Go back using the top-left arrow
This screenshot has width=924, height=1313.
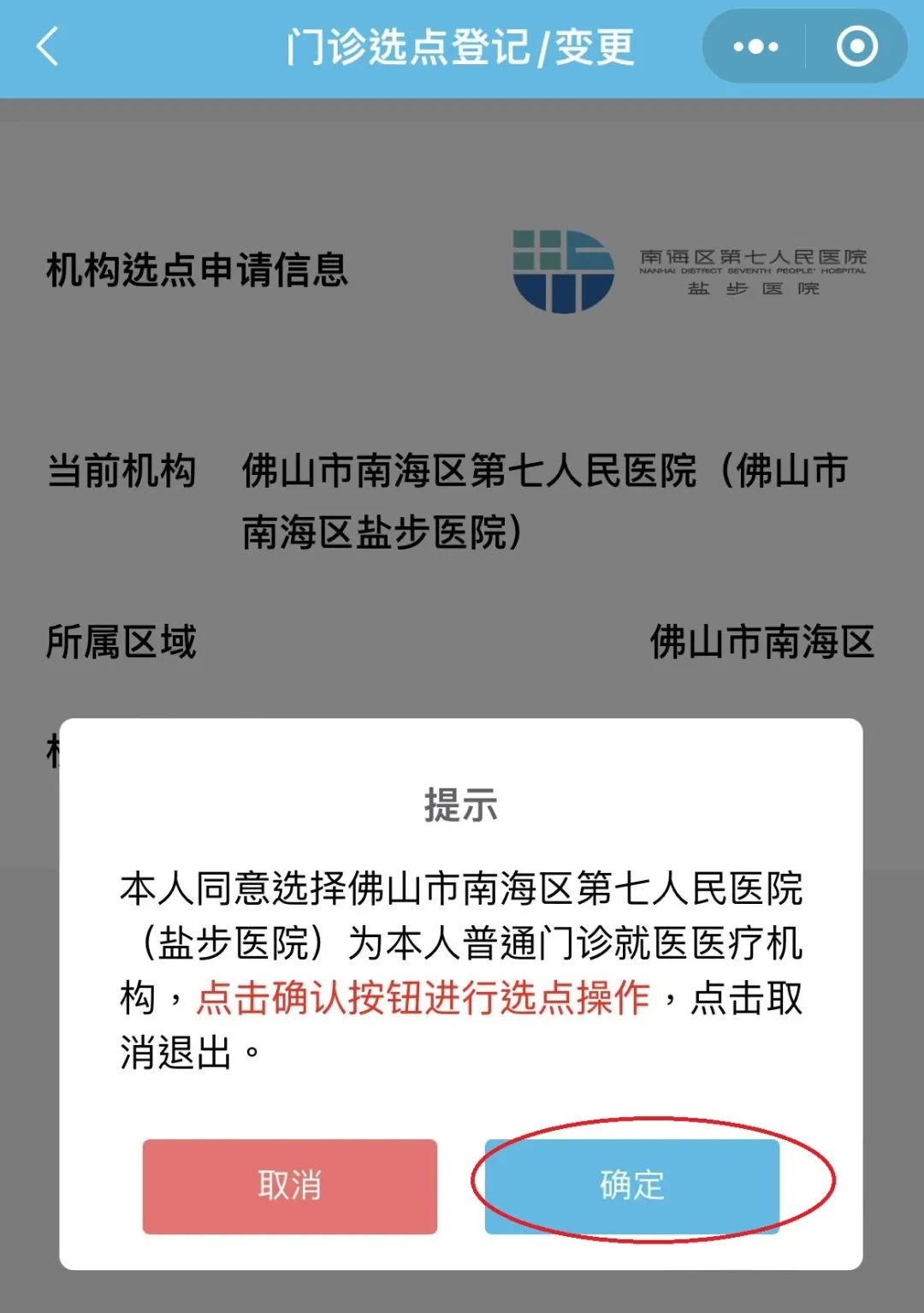click(48, 46)
